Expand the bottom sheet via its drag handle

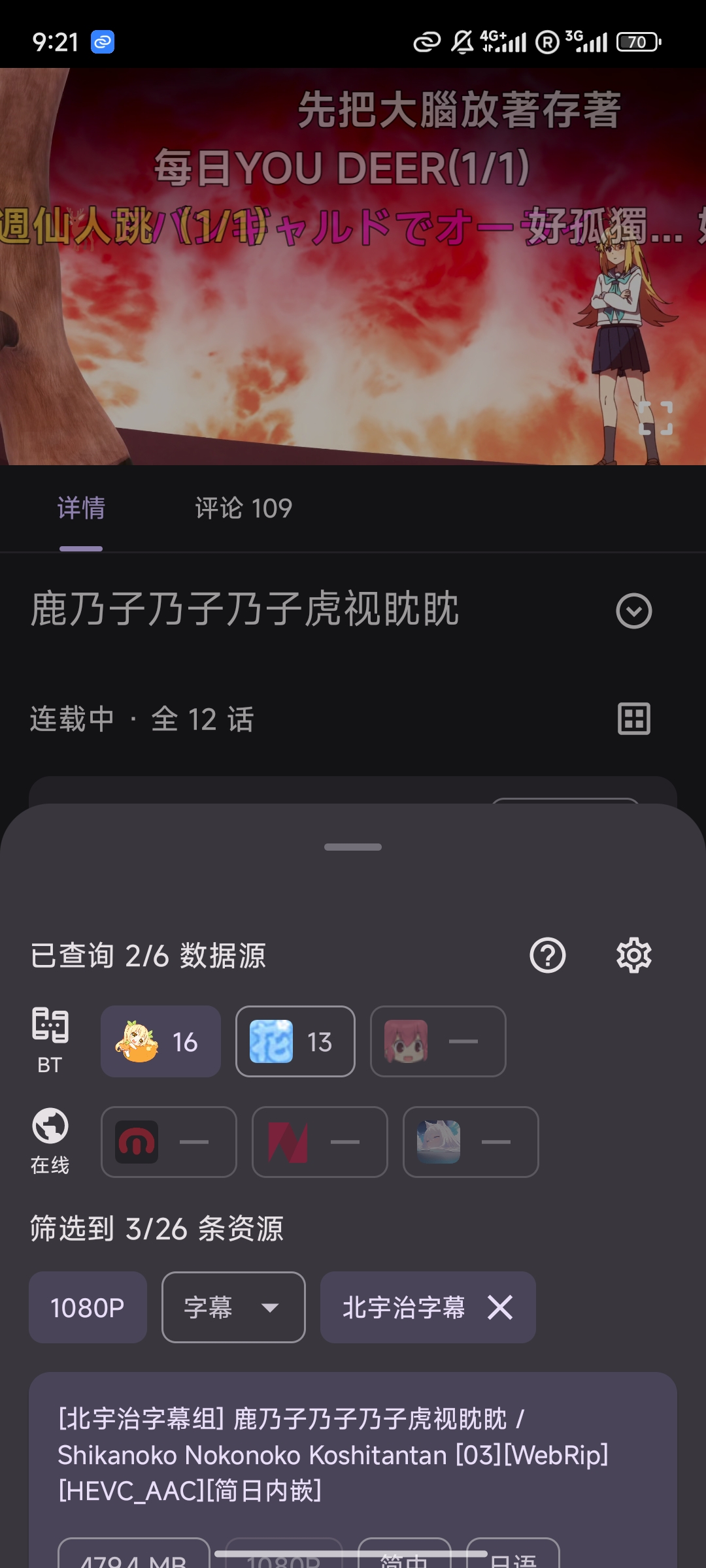pos(353,846)
